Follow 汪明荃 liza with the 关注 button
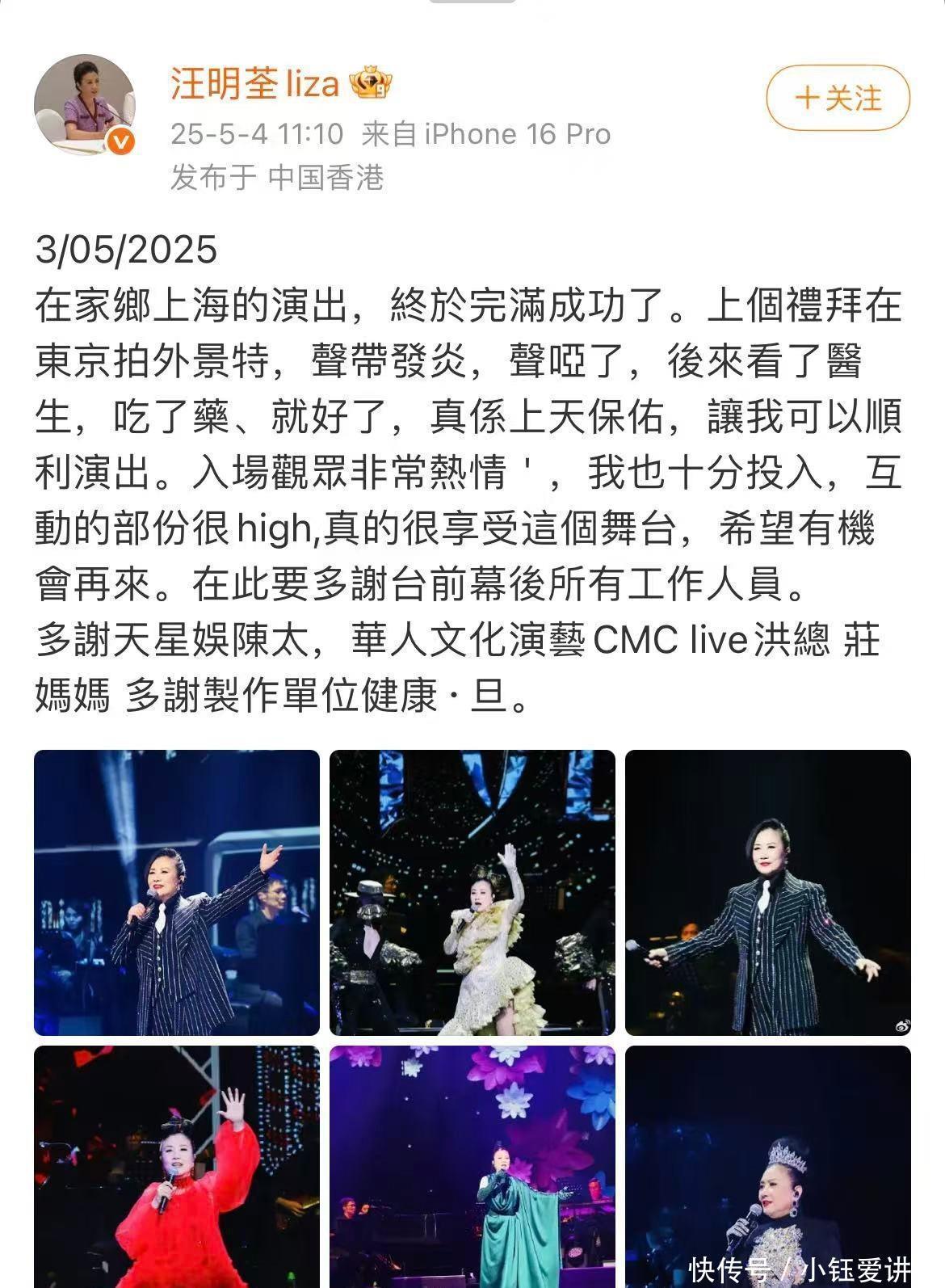 click(x=838, y=98)
